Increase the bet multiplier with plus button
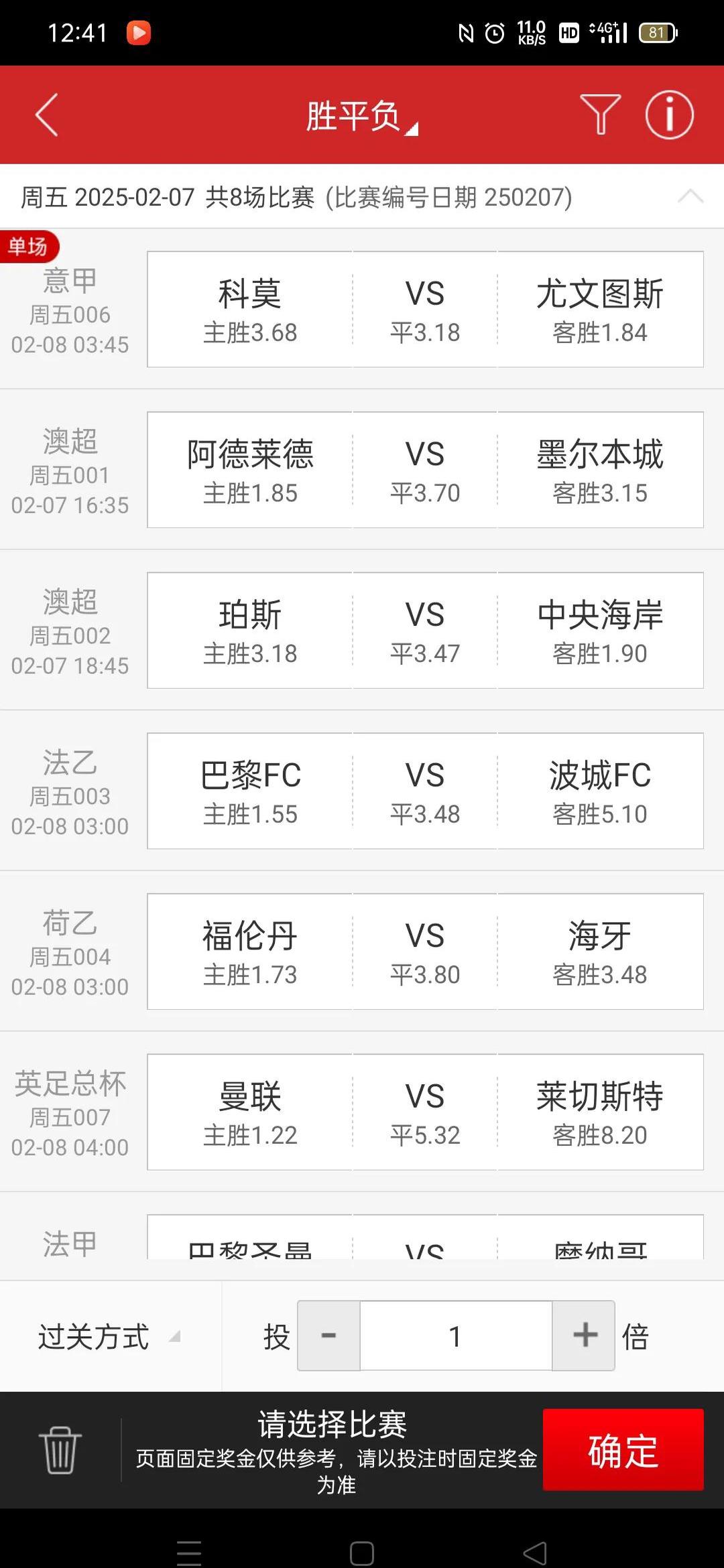 point(584,1335)
